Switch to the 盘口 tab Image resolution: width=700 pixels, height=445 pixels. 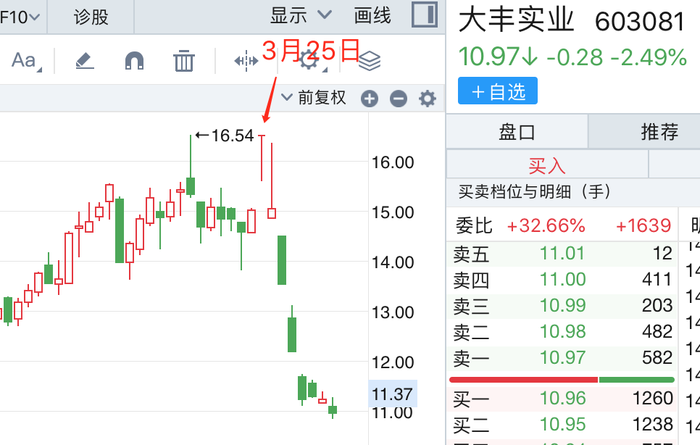tap(517, 131)
